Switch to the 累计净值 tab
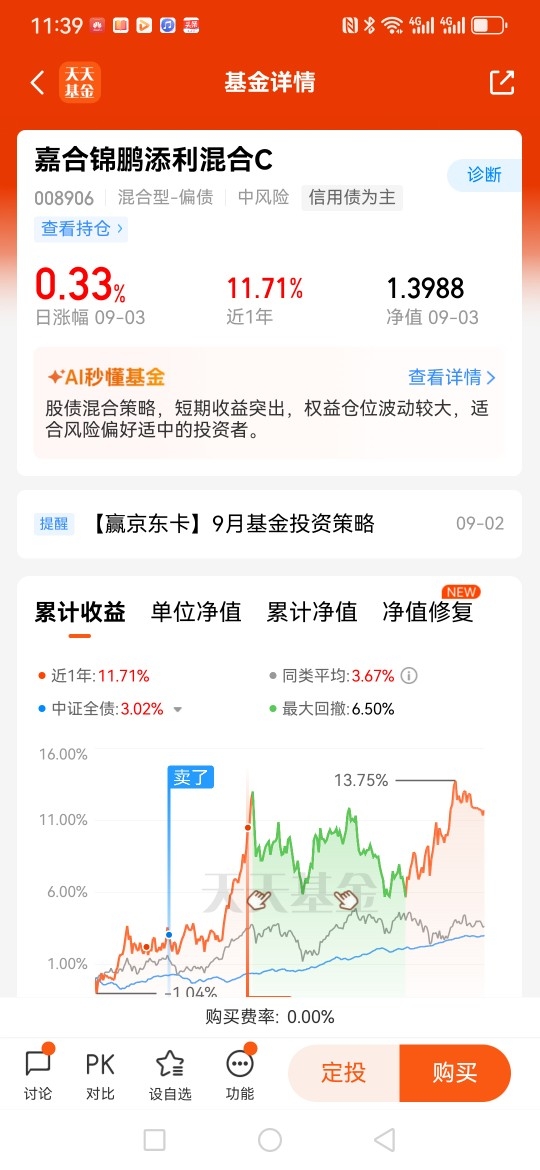The height and width of the screenshot is (1170, 540). pos(312,613)
